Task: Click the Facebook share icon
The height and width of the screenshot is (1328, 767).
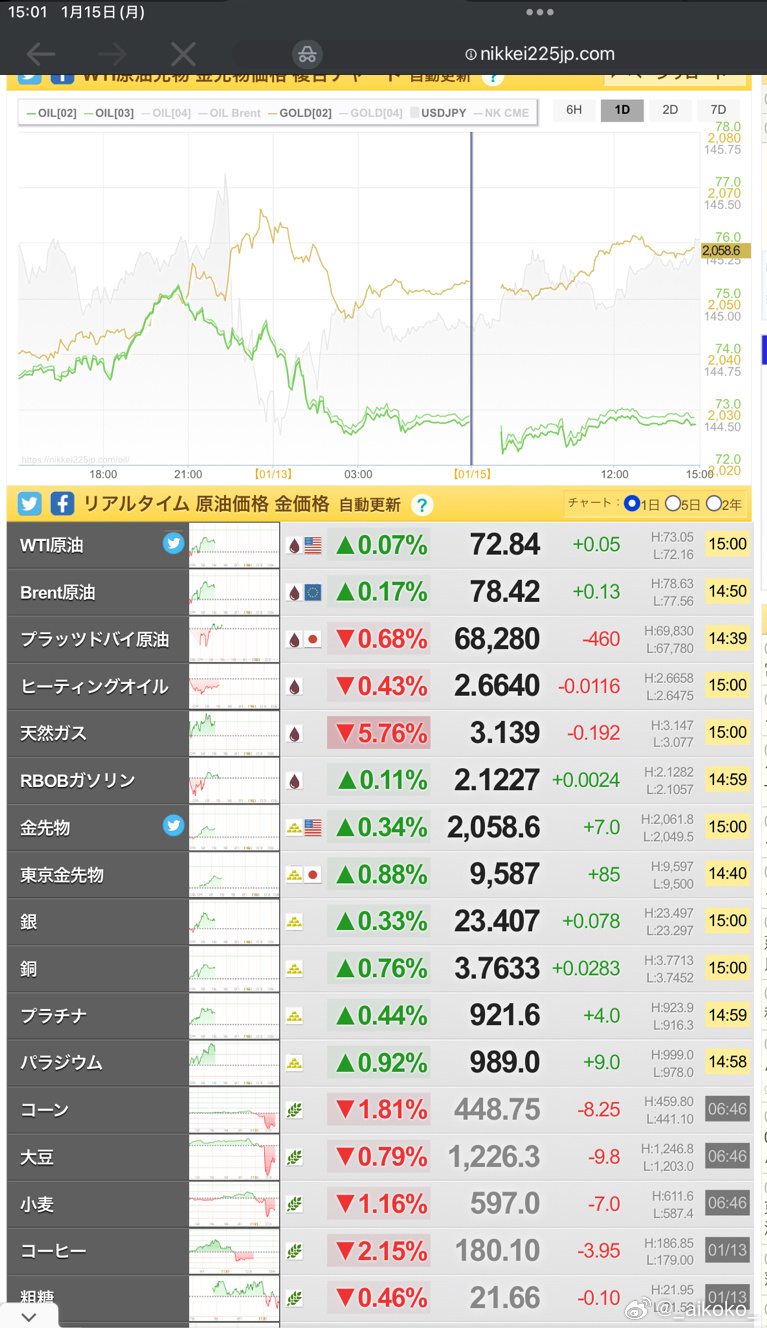Action: pos(62,504)
